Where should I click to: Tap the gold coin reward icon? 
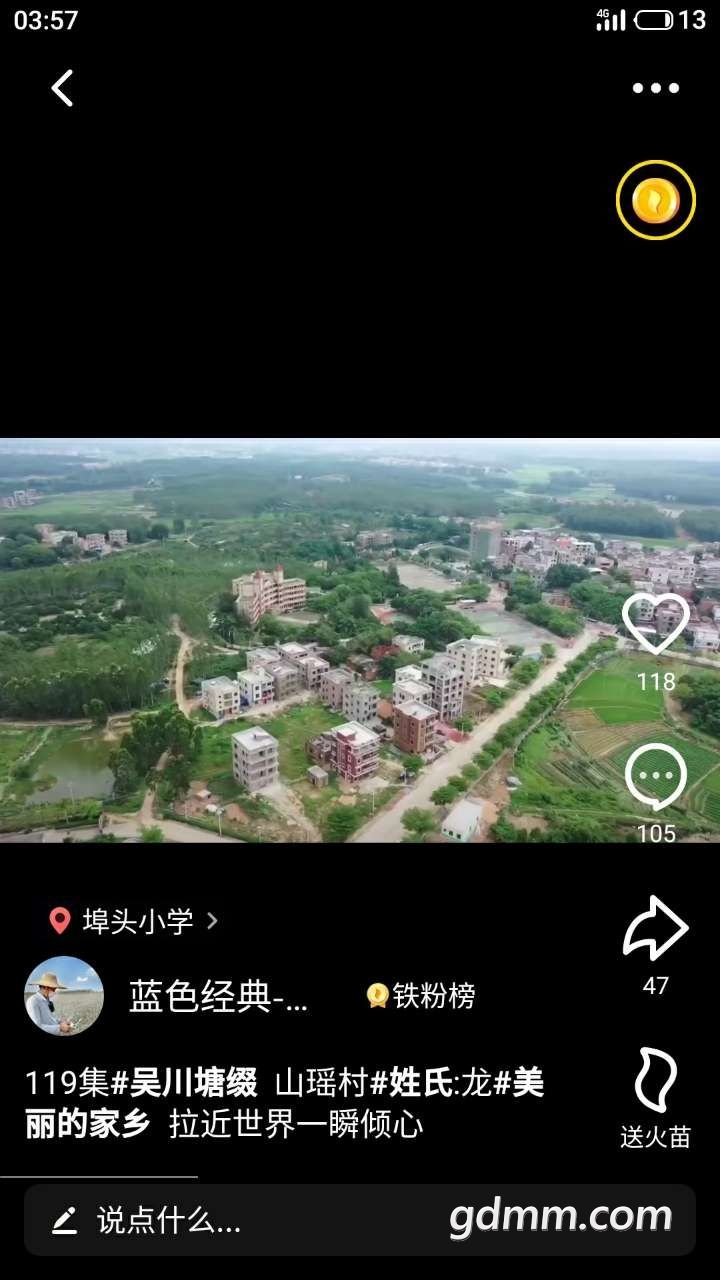[655, 200]
